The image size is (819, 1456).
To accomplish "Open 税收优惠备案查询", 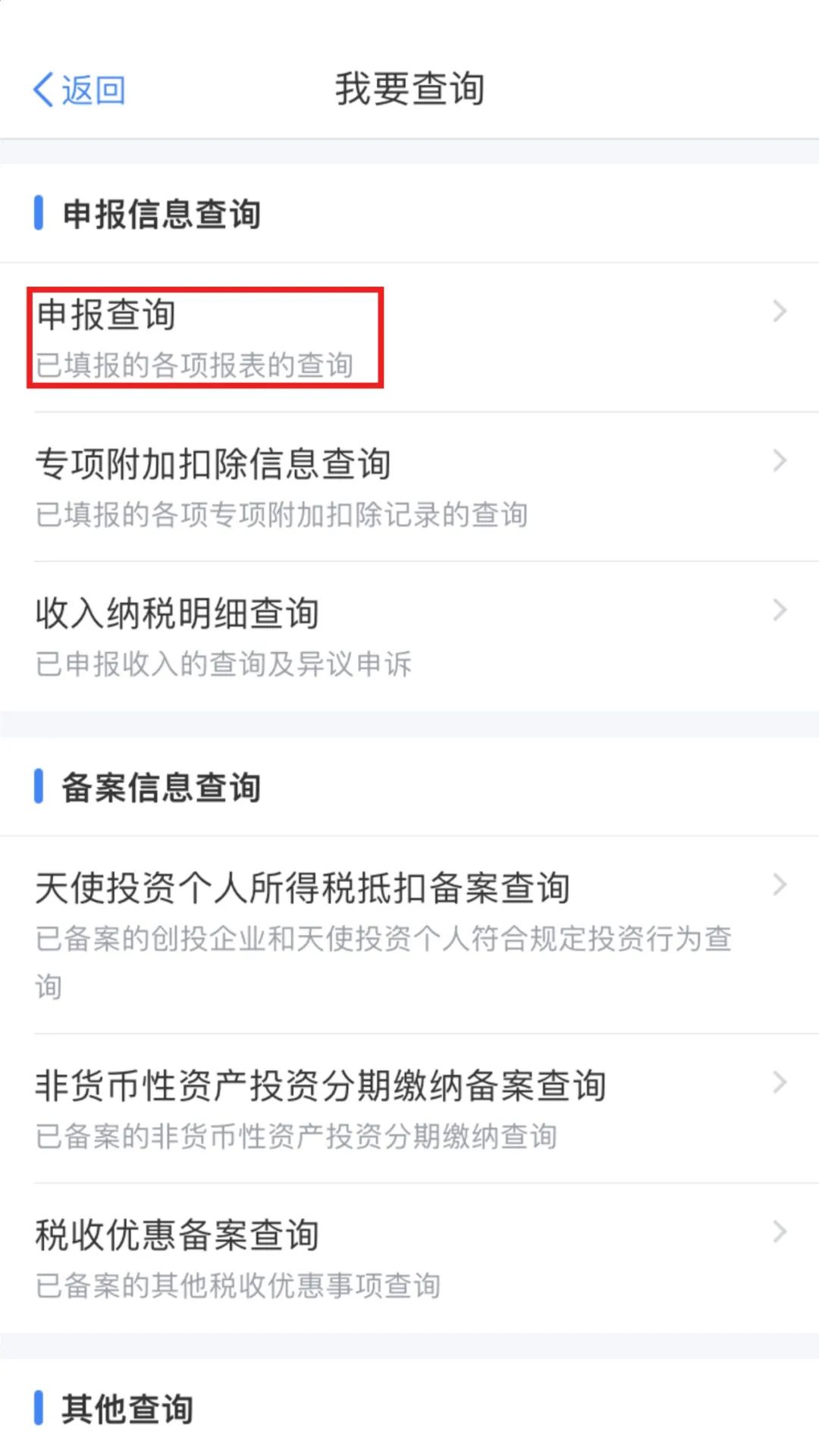I will pos(409,1257).
